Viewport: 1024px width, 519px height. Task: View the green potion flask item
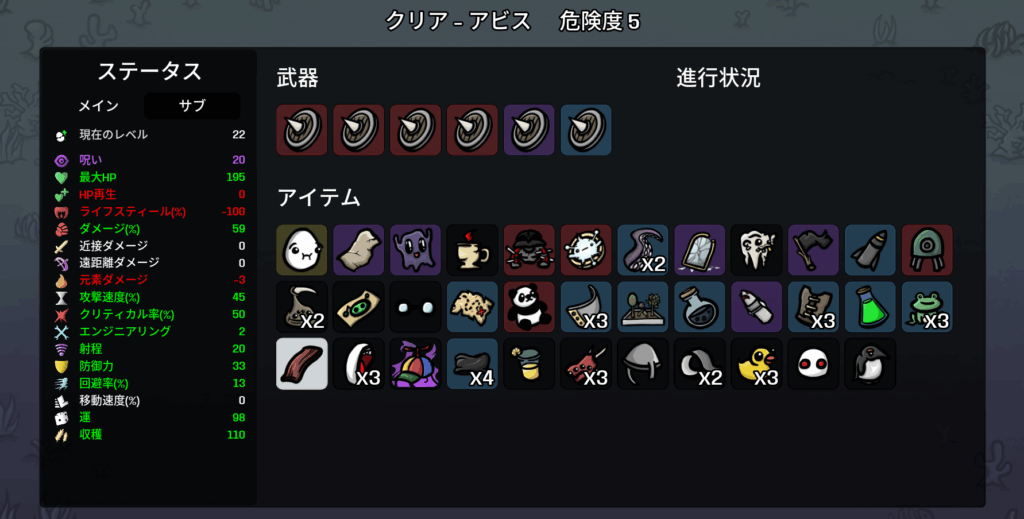pos(870,307)
